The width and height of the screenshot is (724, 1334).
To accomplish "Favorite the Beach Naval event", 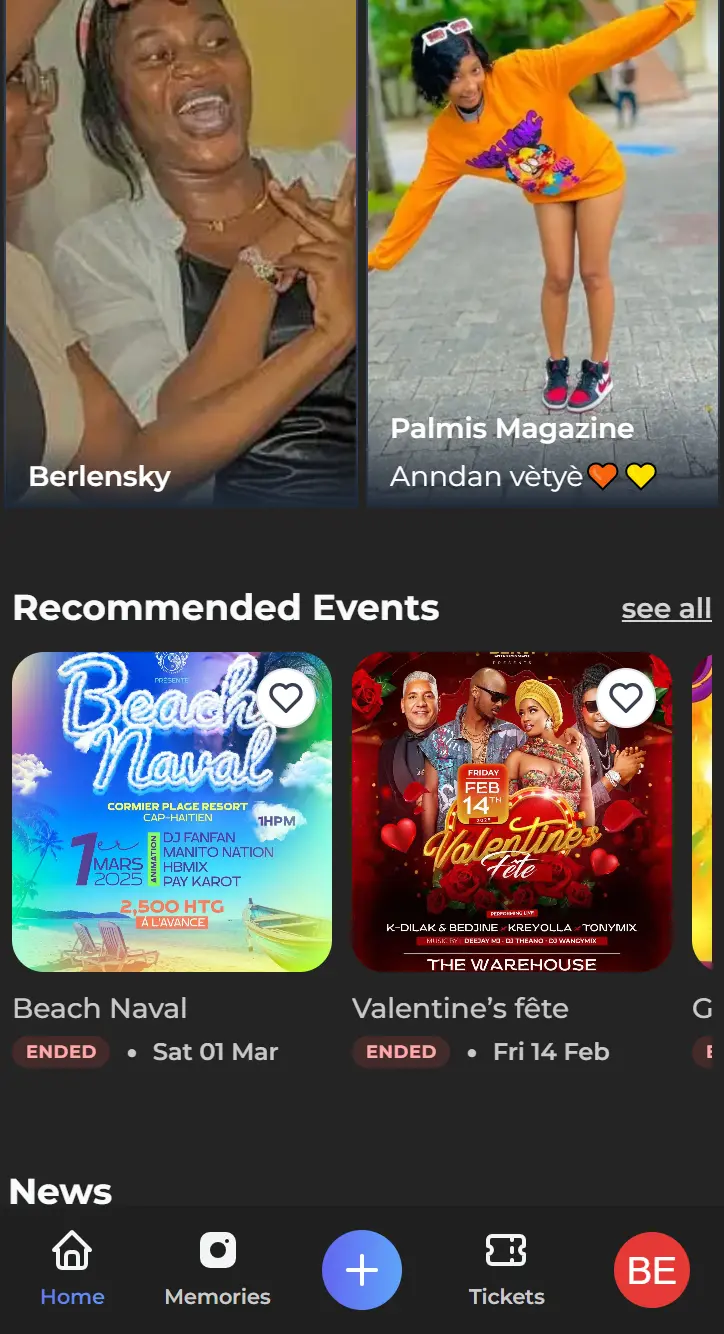I will 286,697.
